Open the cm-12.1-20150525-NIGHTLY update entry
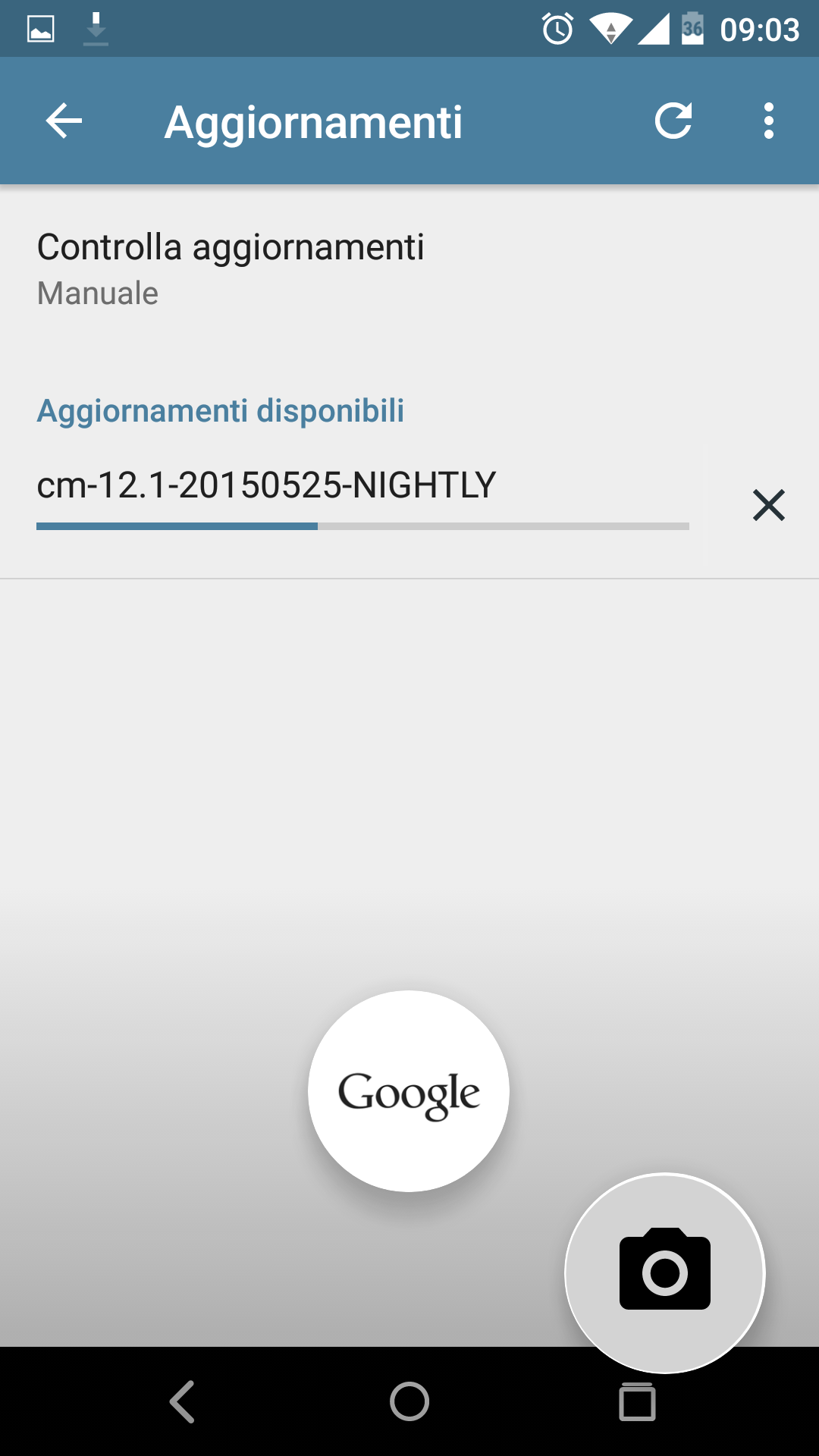Image resolution: width=819 pixels, height=1456 pixels. coord(352,505)
